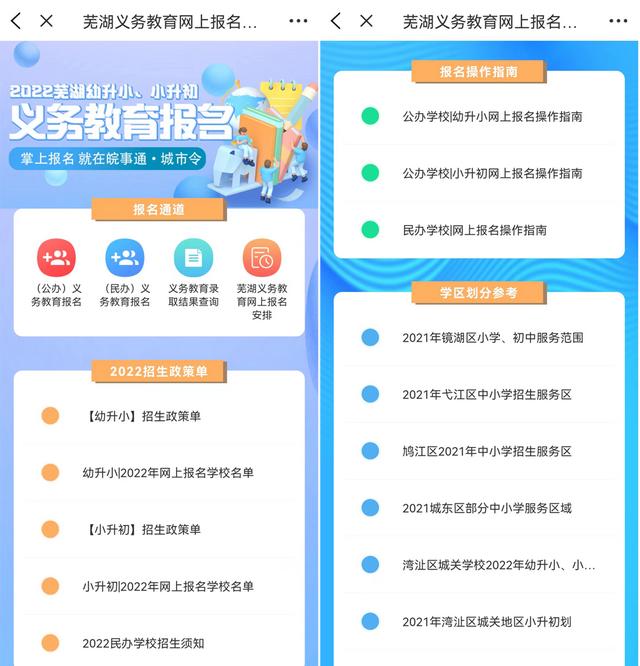Screen dimensions: 640x666
Task: View 幼升小|2022年网上报名学校名单
Action: point(167,473)
